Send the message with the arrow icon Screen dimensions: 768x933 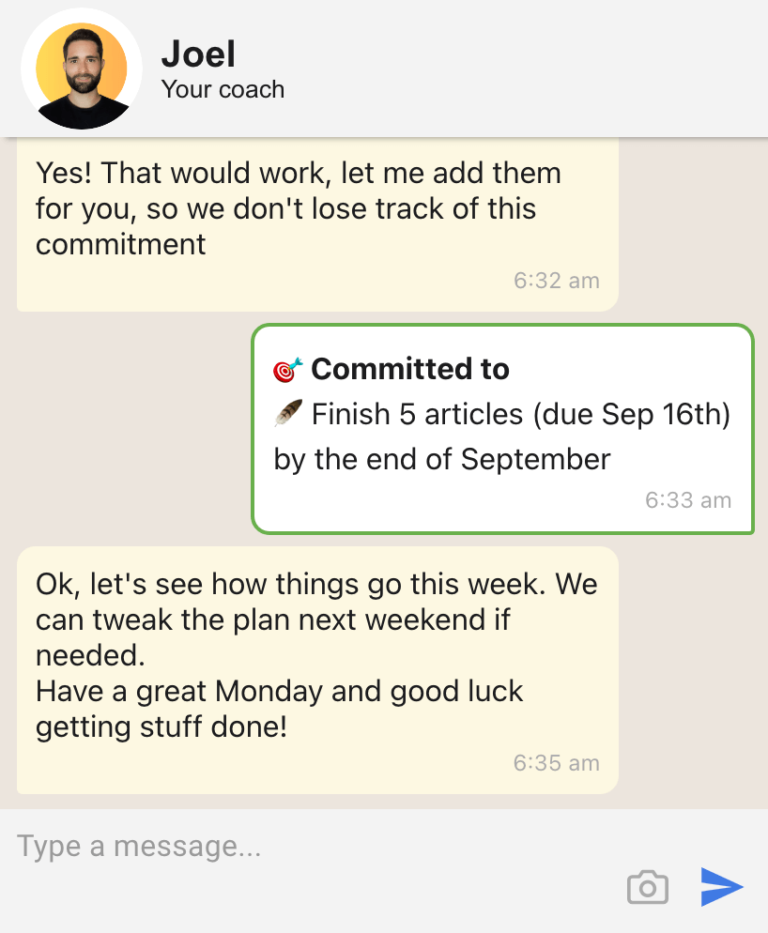tap(721, 887)
